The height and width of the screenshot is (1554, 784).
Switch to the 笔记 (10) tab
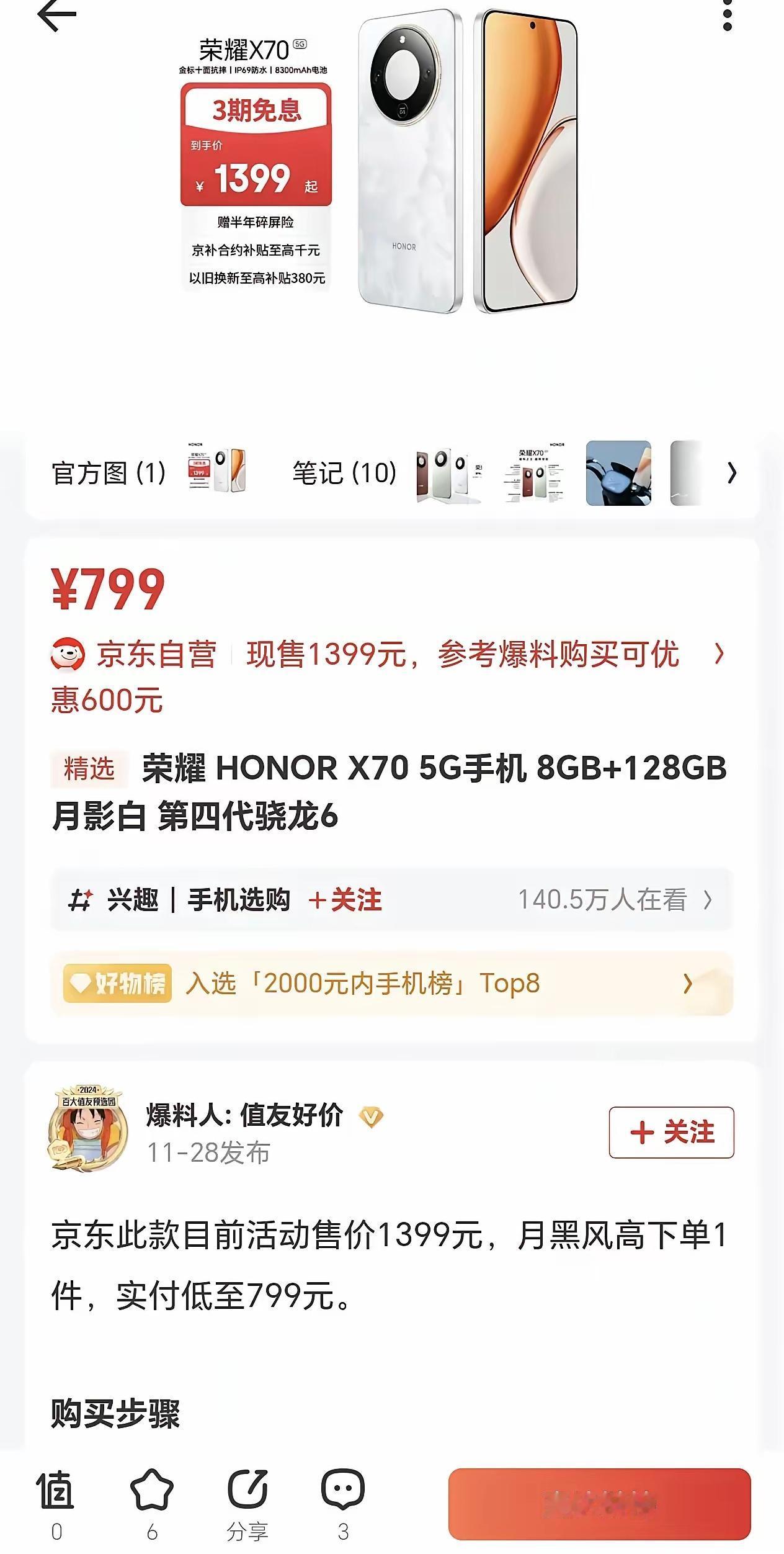pyautogui.click(x=343, y=474)
